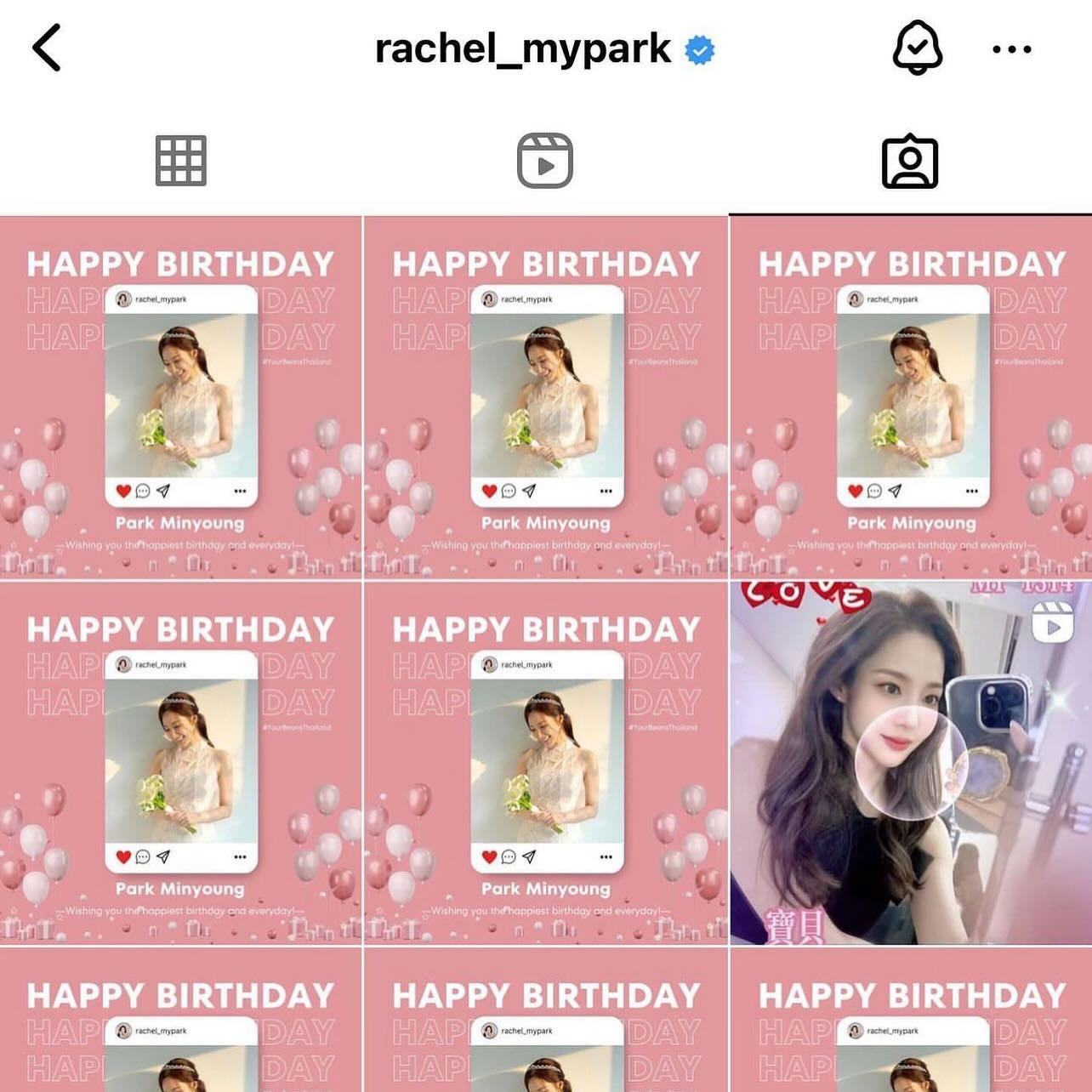Switch to the posts grid tab
1092x1092 pixels.
click(x=180, y=161)
